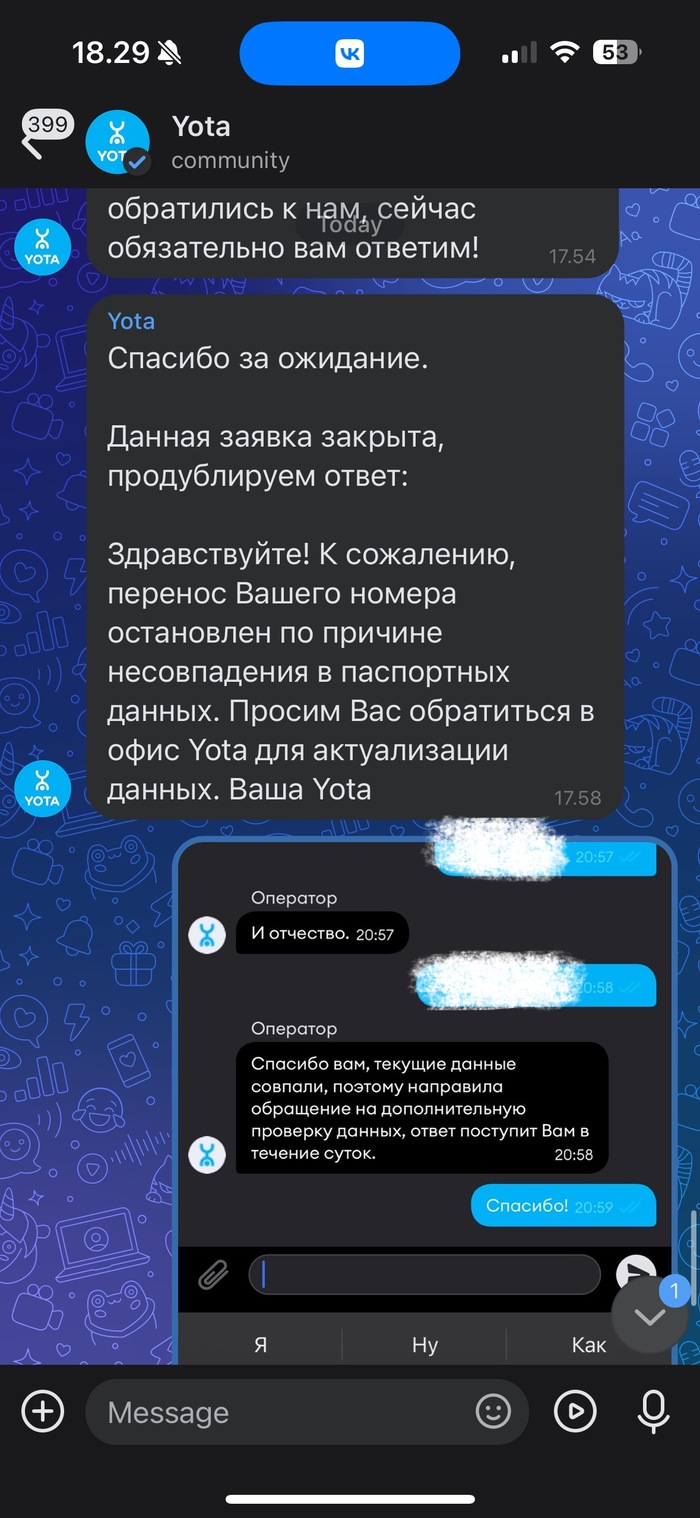
Task: Open the emoji and stickers picker
Action: click(x=492, y=1412)
